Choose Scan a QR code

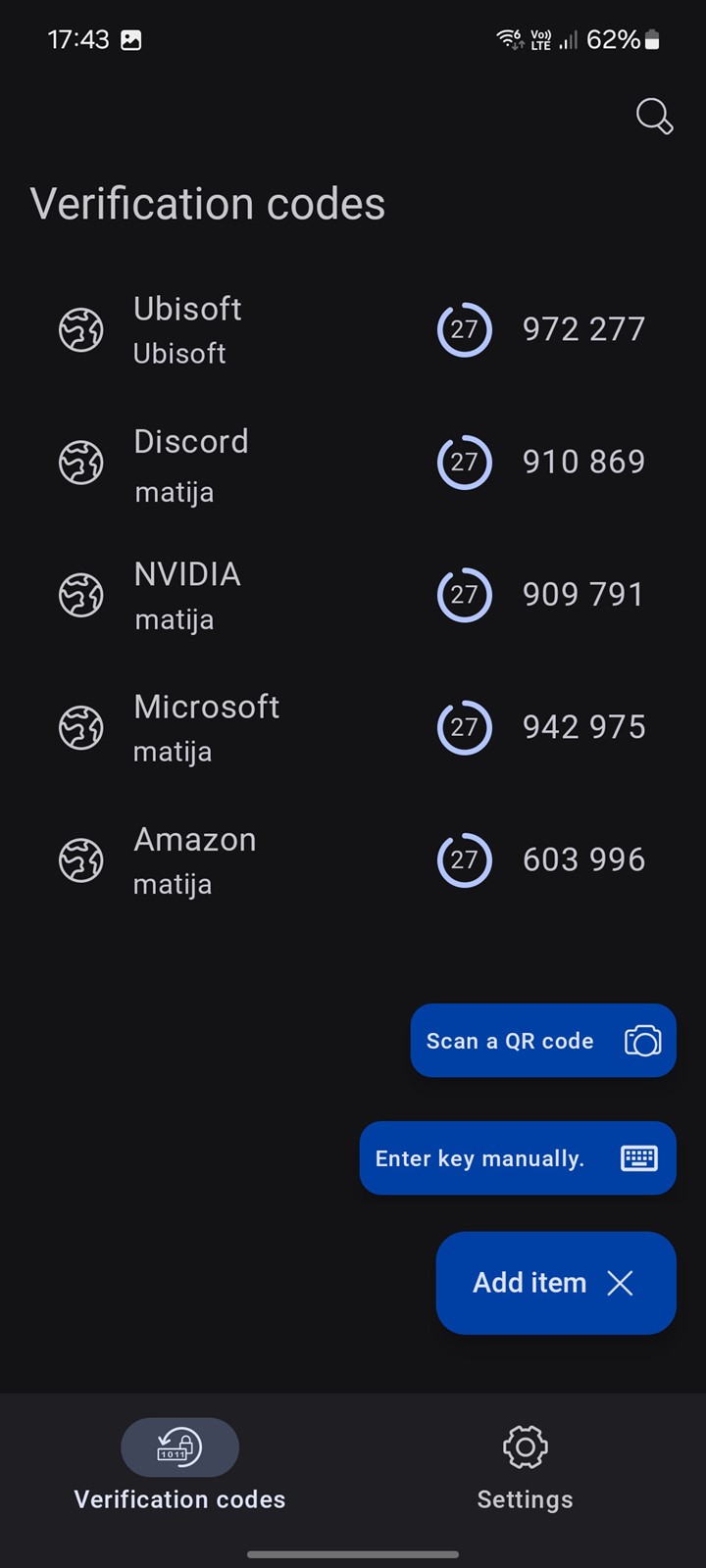click(543, 1041)
